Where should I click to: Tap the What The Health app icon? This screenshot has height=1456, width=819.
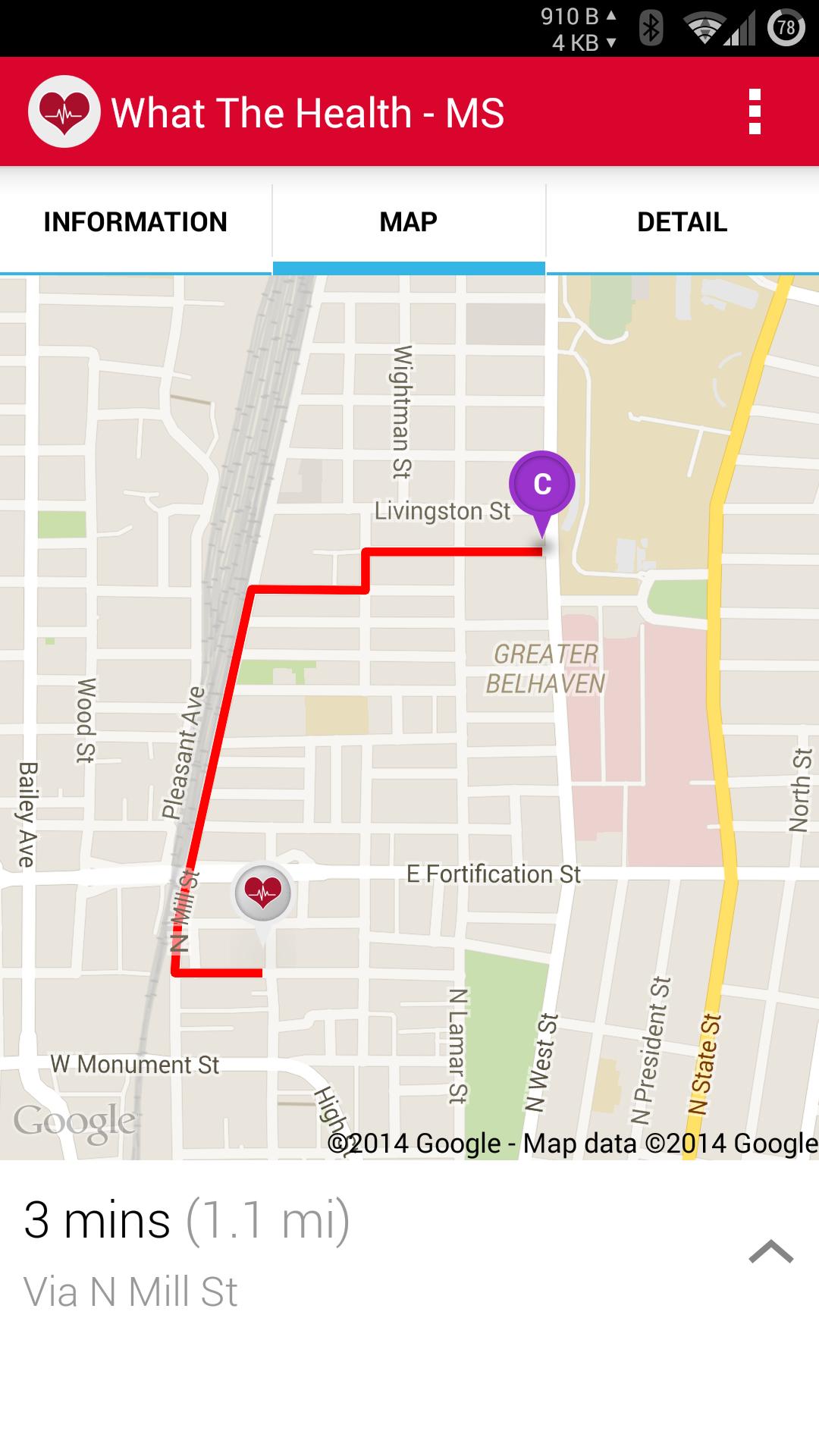(64, 112)
